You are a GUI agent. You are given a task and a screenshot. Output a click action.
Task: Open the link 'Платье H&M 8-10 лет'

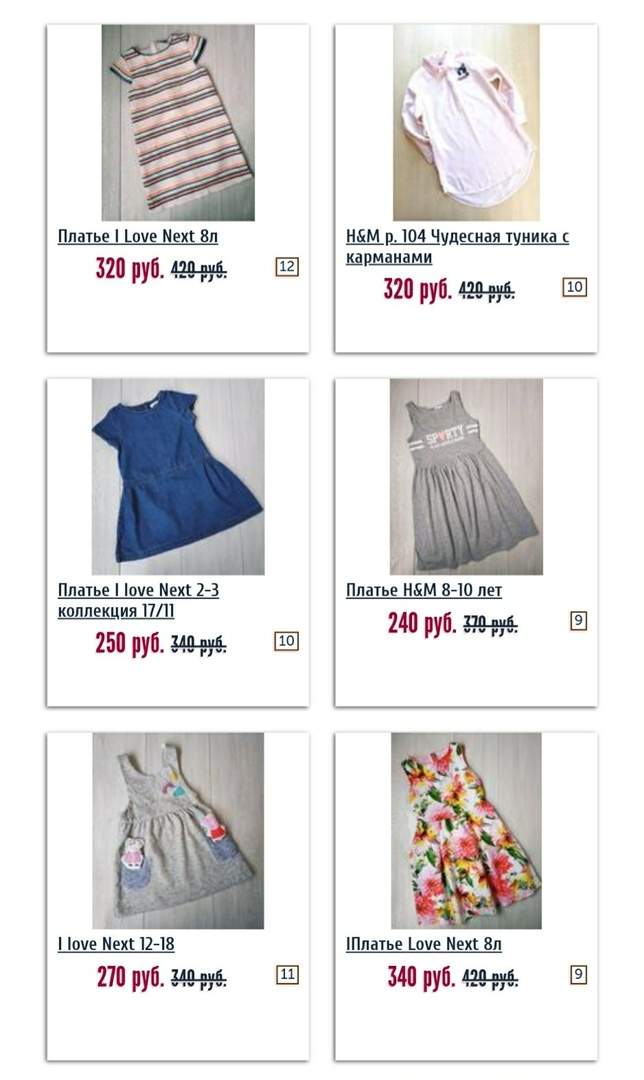[424, 590]
